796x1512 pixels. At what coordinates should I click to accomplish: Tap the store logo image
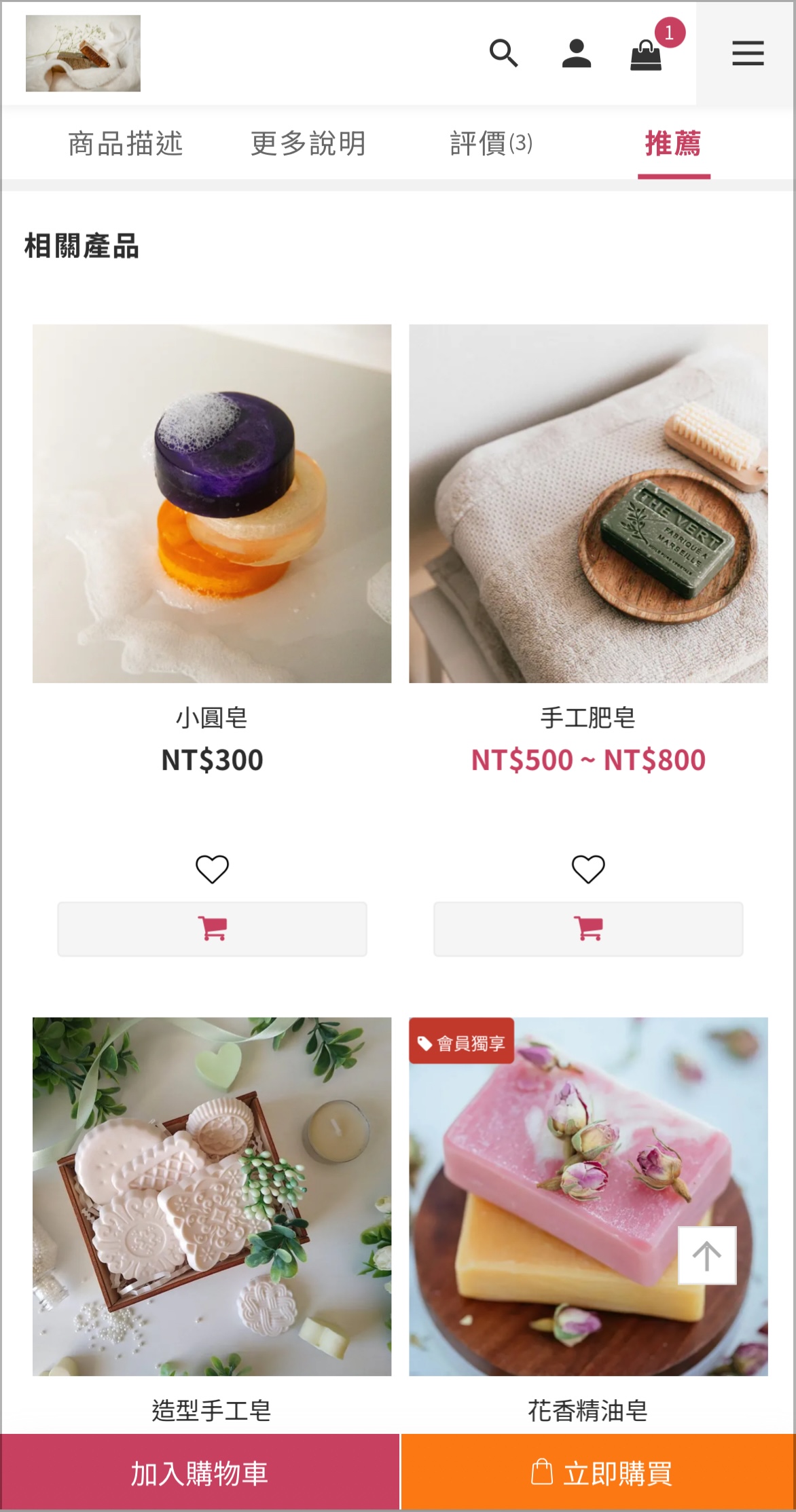click(83, 53)
